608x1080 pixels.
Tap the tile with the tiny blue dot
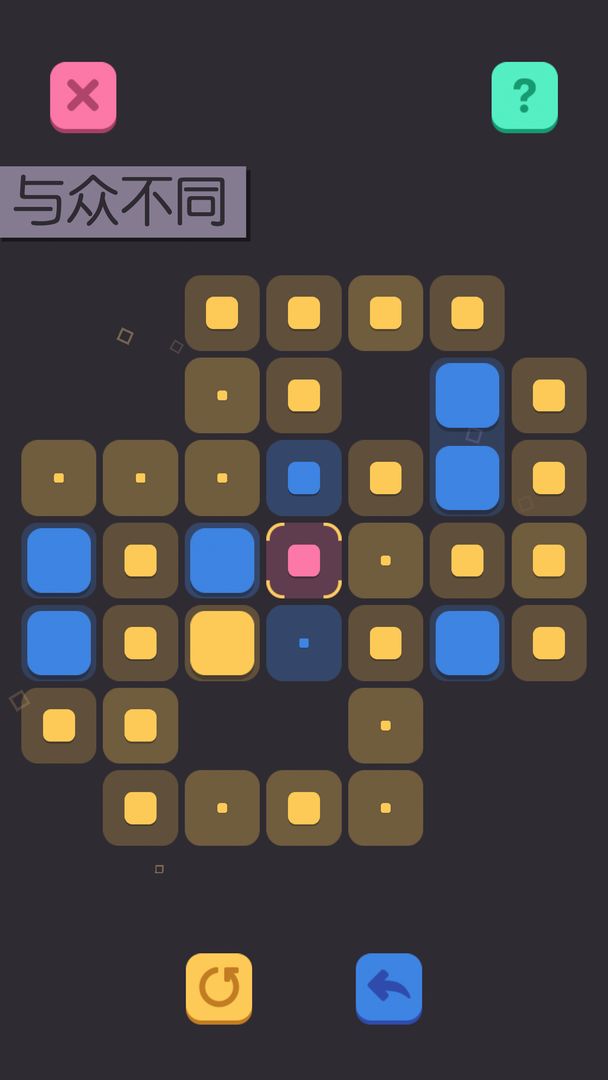point(304,643)
